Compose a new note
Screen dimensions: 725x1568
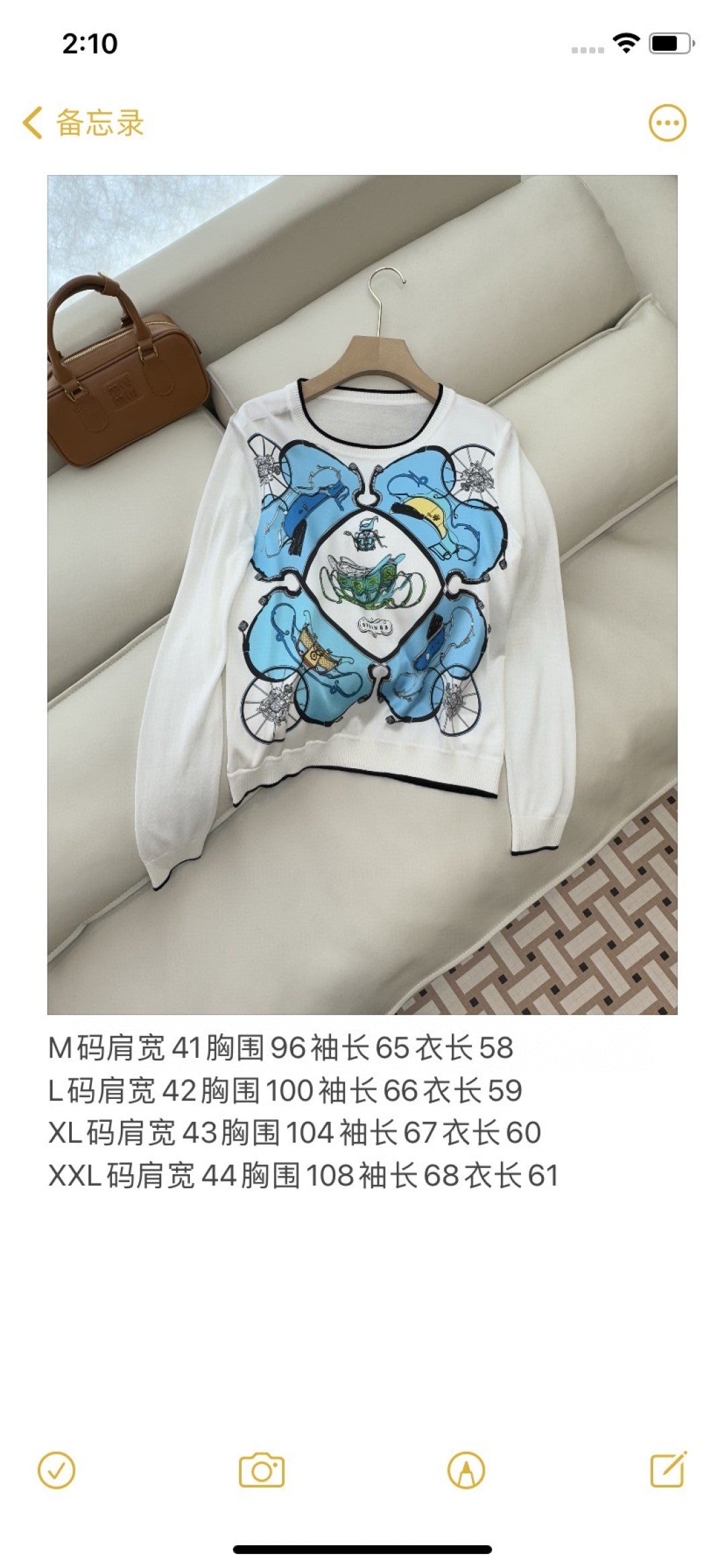pos(669,1471)
